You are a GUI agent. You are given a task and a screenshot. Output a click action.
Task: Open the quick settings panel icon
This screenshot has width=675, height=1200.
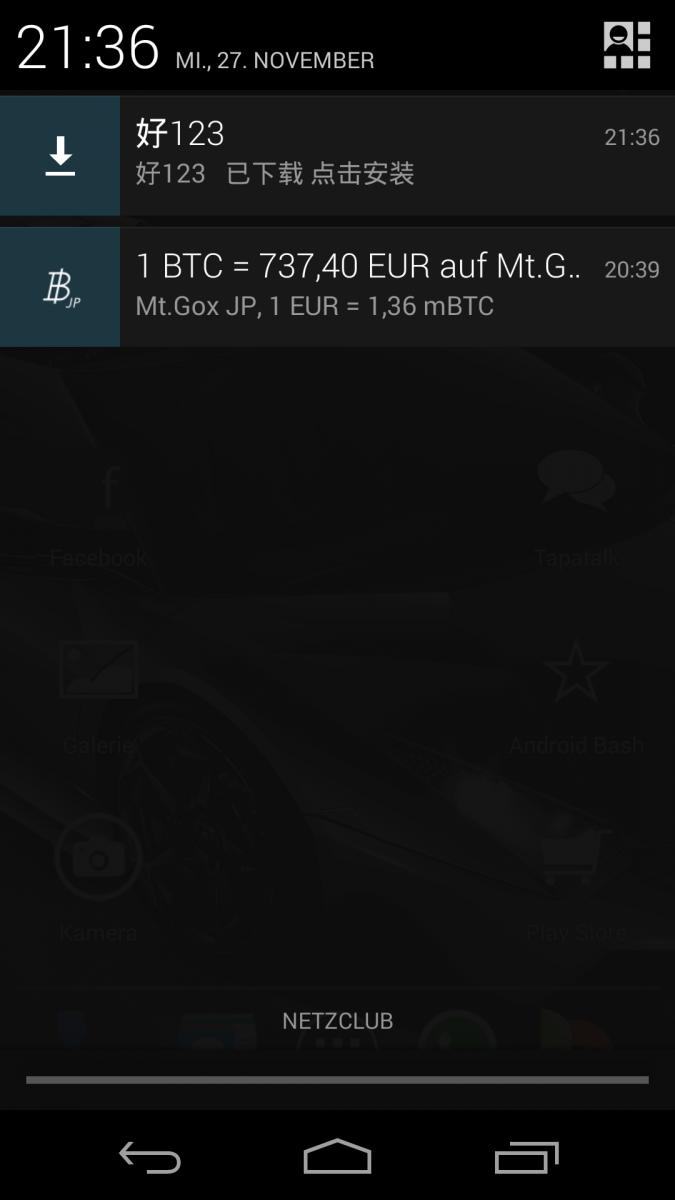point(627,45)
